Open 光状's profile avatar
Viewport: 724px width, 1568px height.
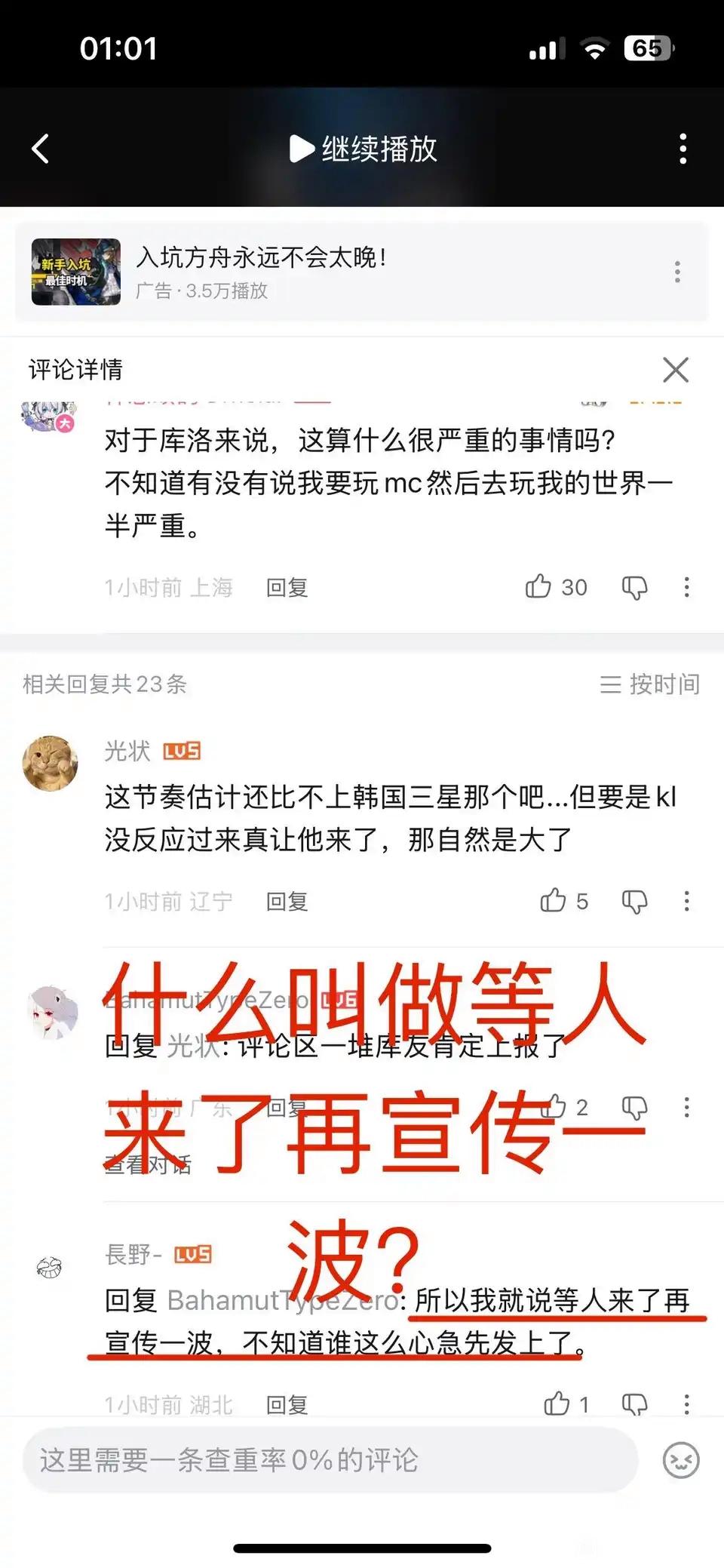[51, 764]
